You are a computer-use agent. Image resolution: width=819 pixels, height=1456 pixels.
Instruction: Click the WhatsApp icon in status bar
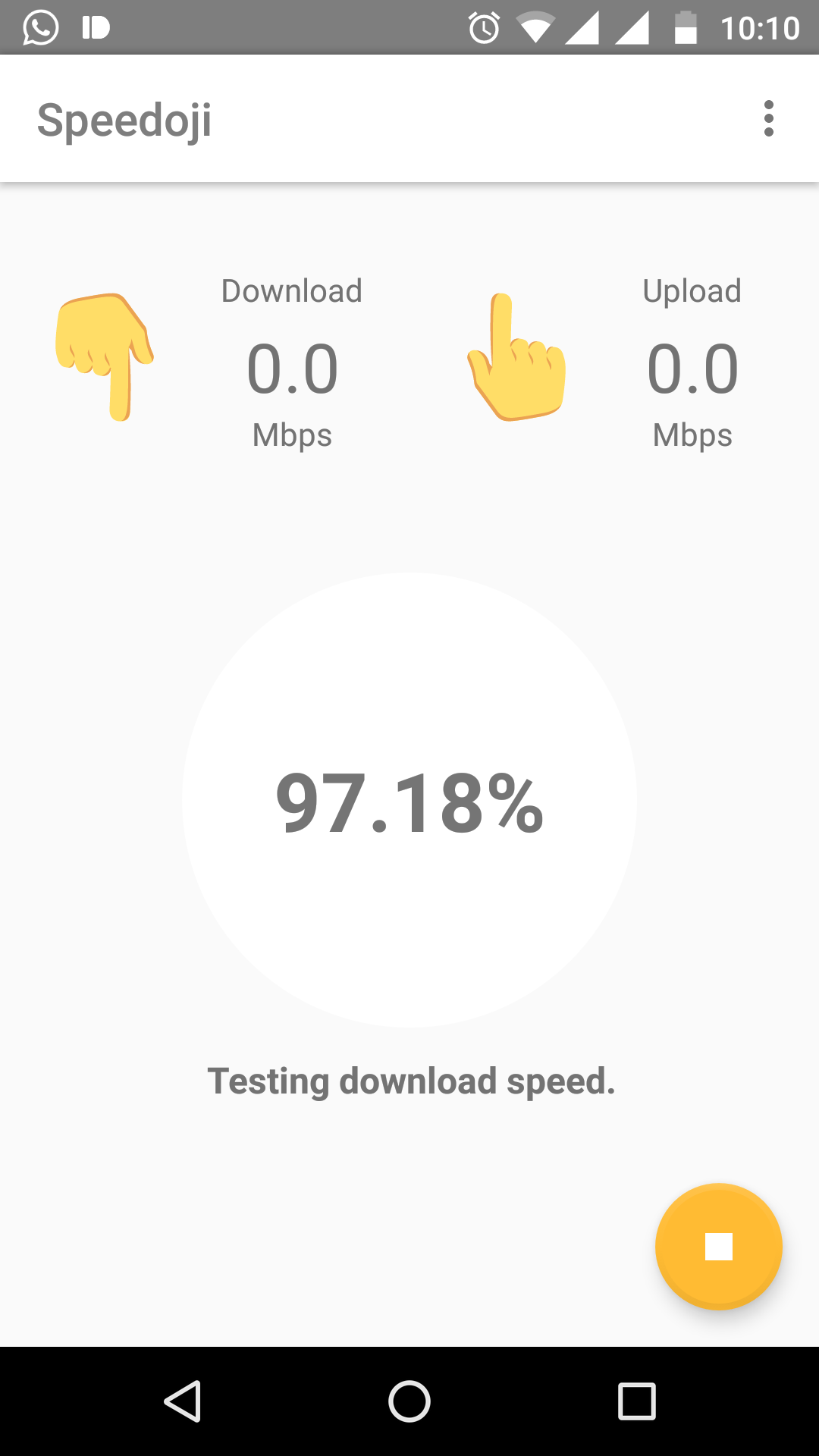click(x=39, y=28)
